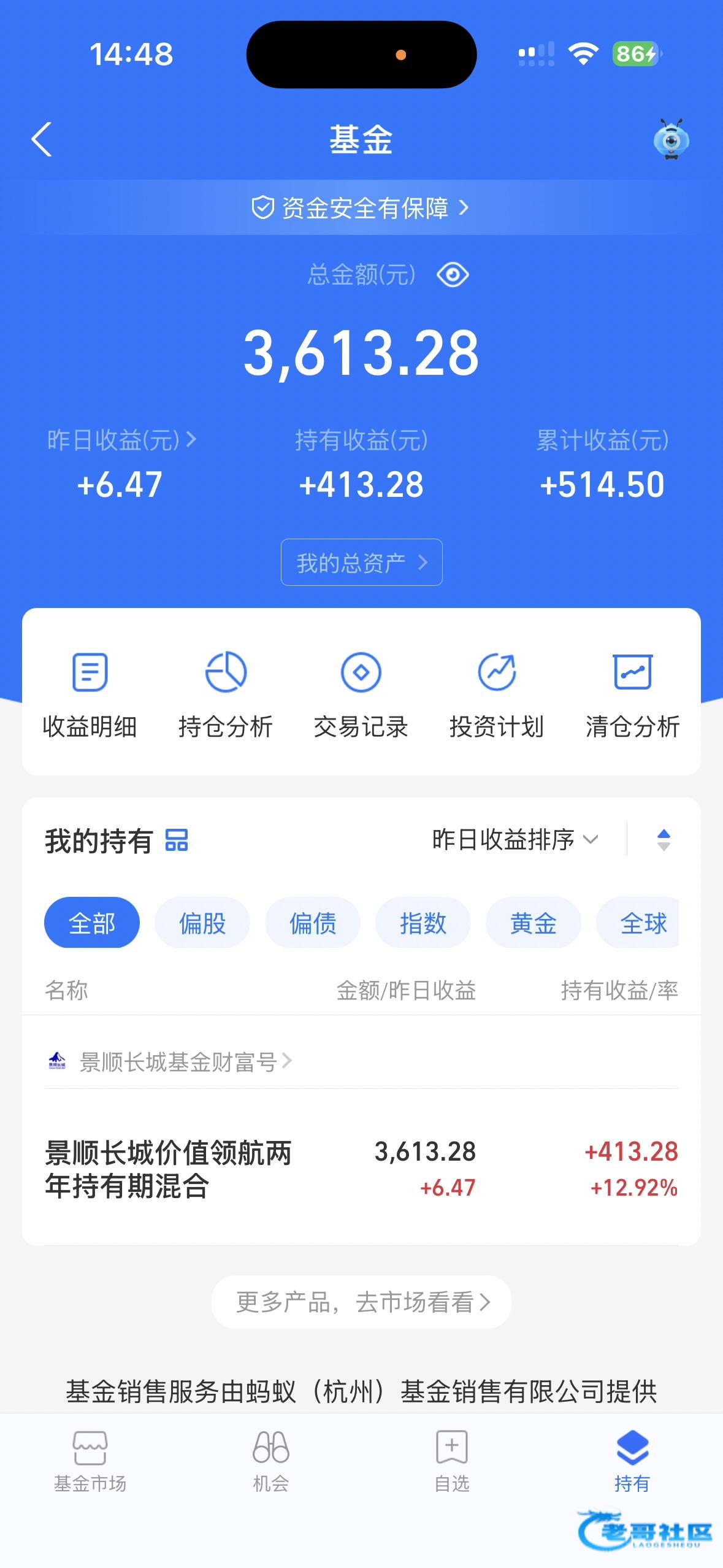Viewport: 723px width, 1568px height.
Task: Toggle the sort order arrows
Action: pos(664,840)
